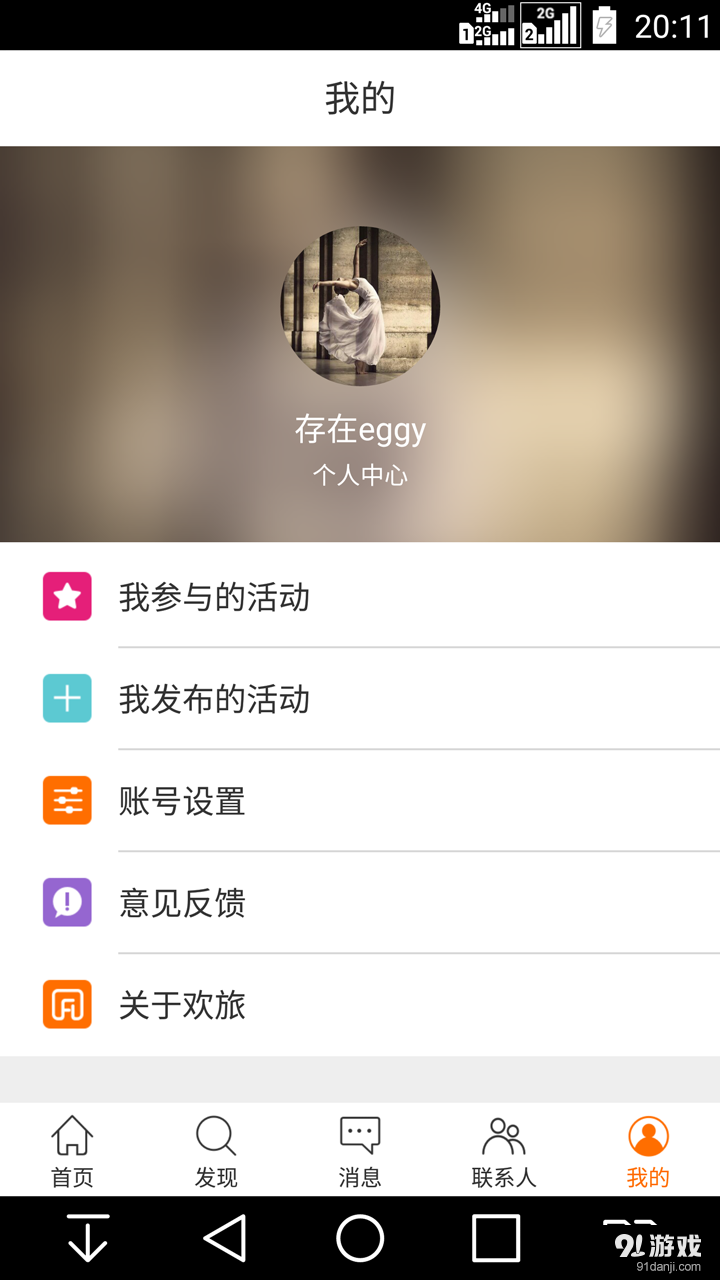720x1280 pixels.
Task: Open 我发布的活动 list
Action: (360, 699)
